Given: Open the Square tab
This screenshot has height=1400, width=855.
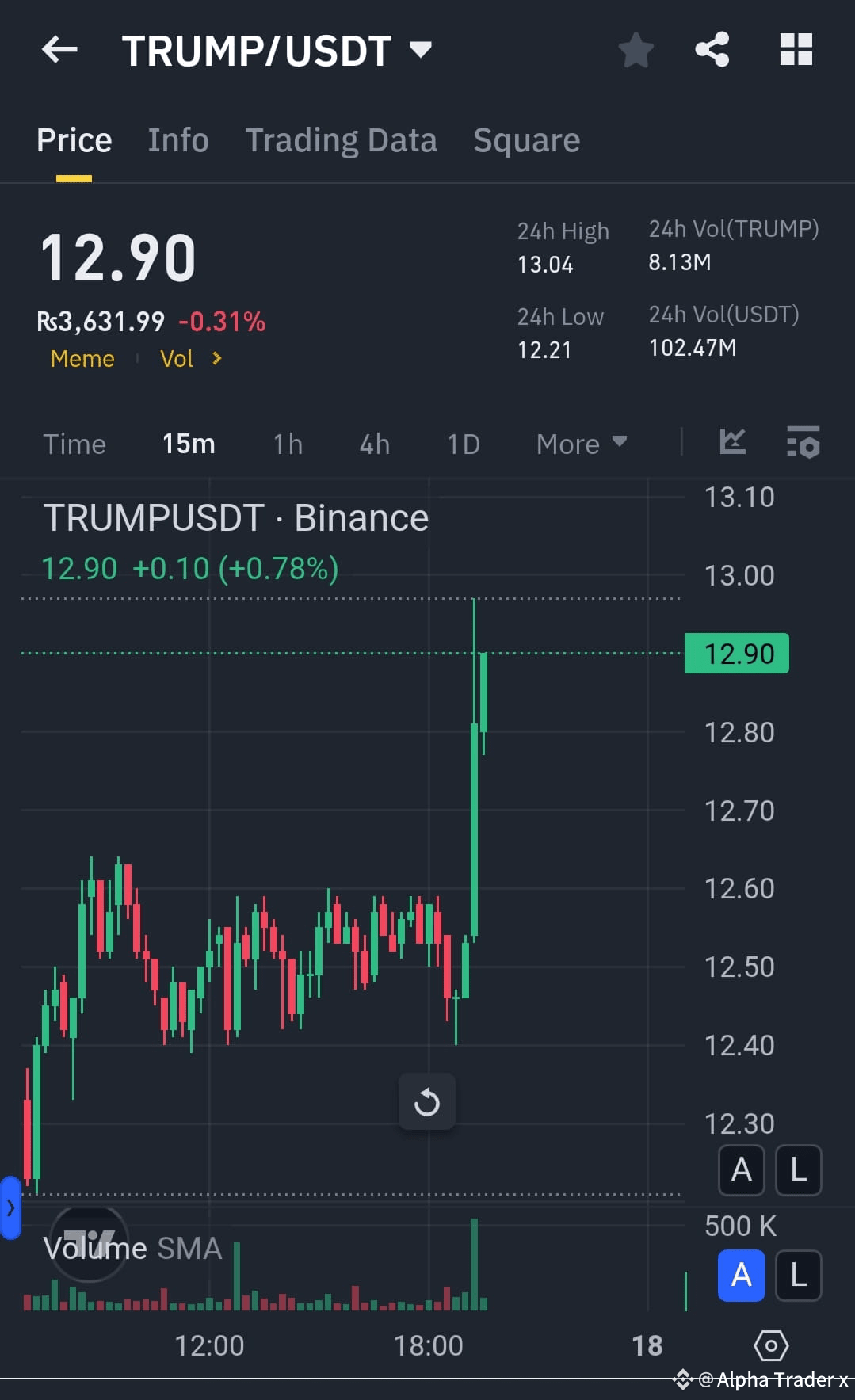Looking at the screenshot, I should coord(526,139).
